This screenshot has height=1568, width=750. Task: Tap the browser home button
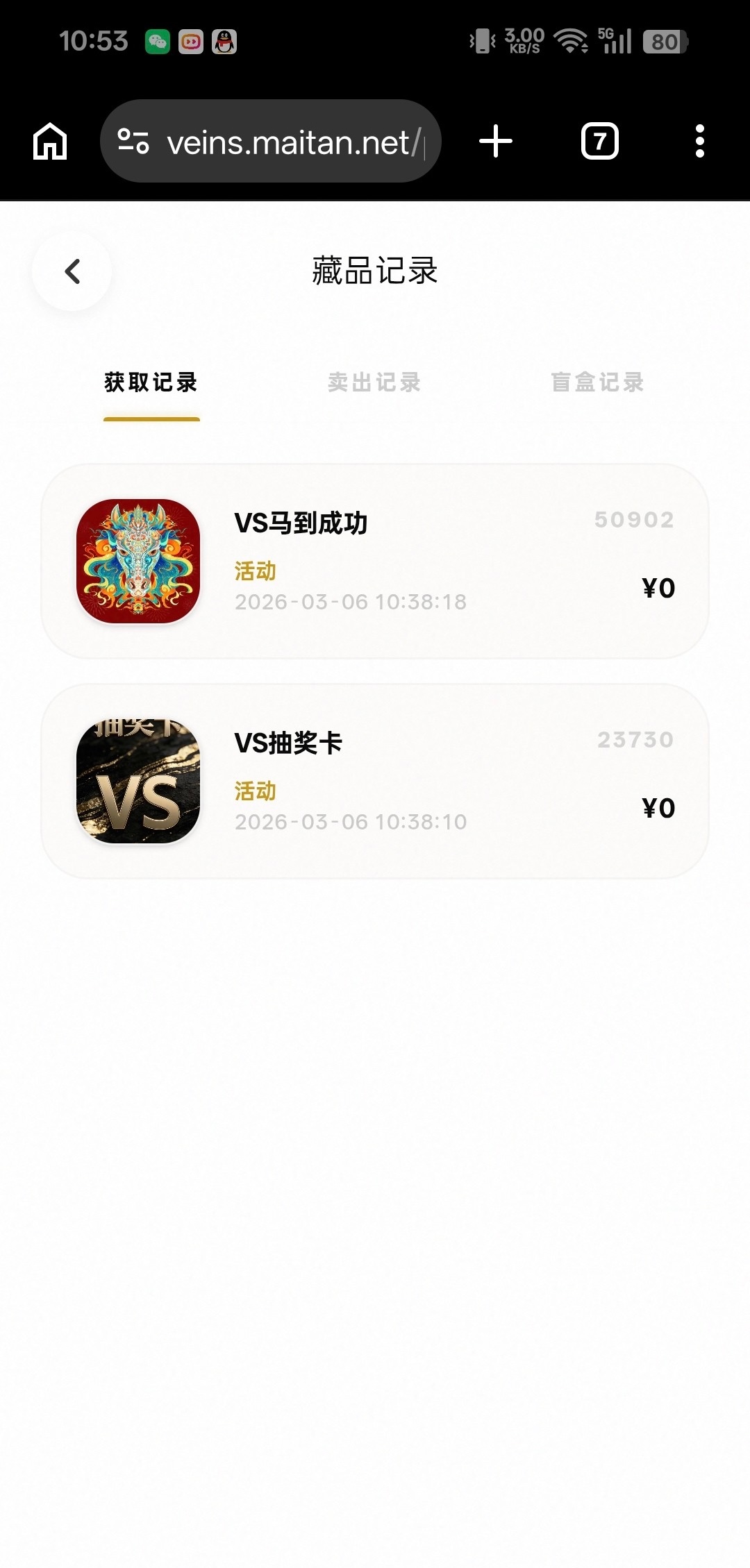click(50, 142)
